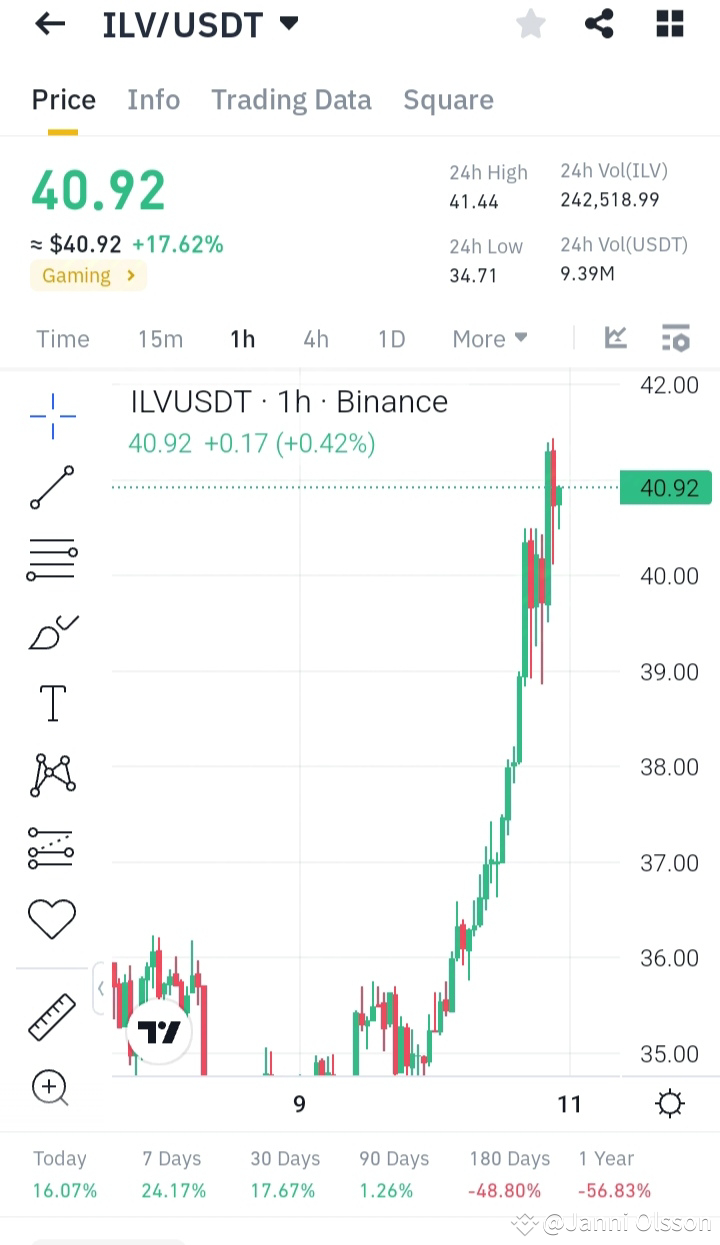The image size is (720, 1245).
Task: Select the trend line drawing tool
Action: [x=51, y=488]
